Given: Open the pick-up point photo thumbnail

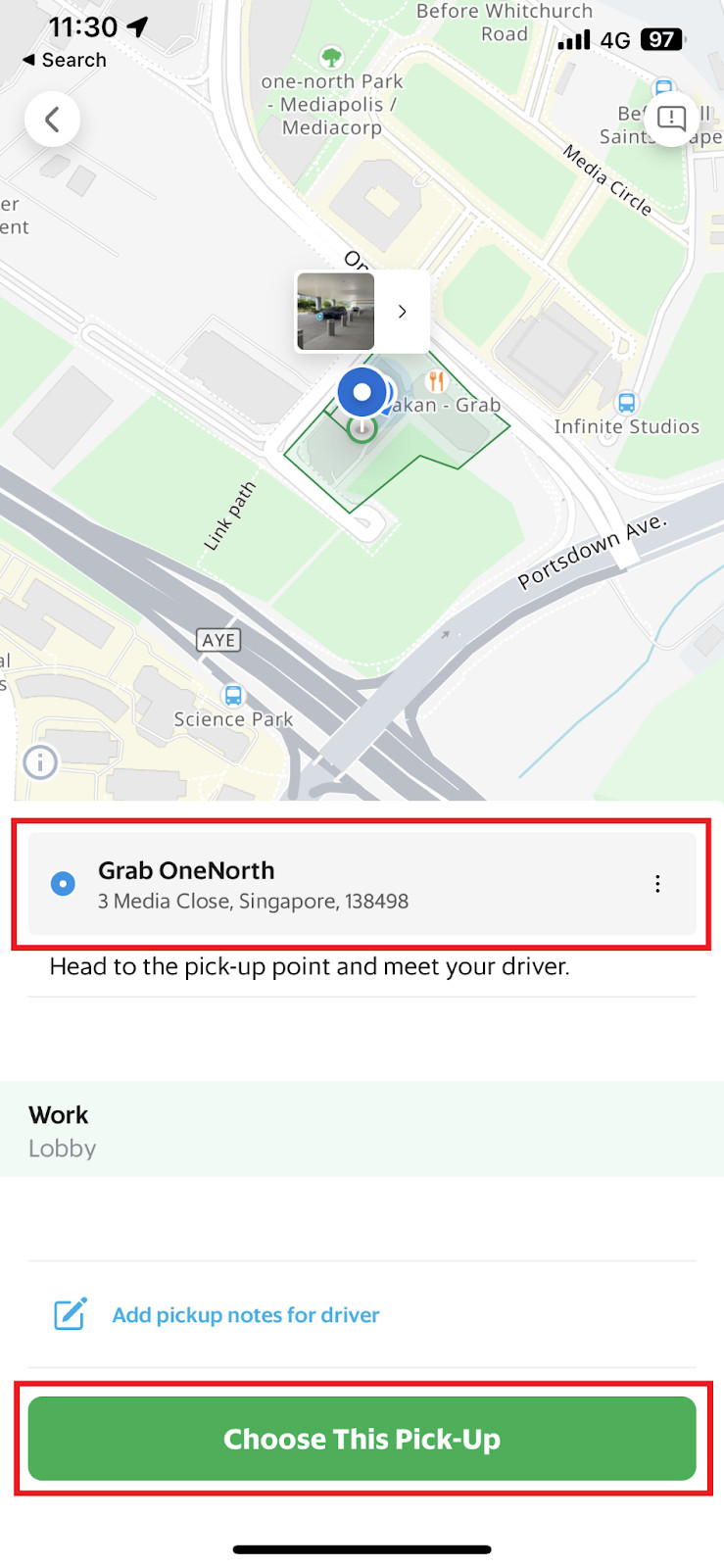Looking at the screenshot, I should 336,312.
